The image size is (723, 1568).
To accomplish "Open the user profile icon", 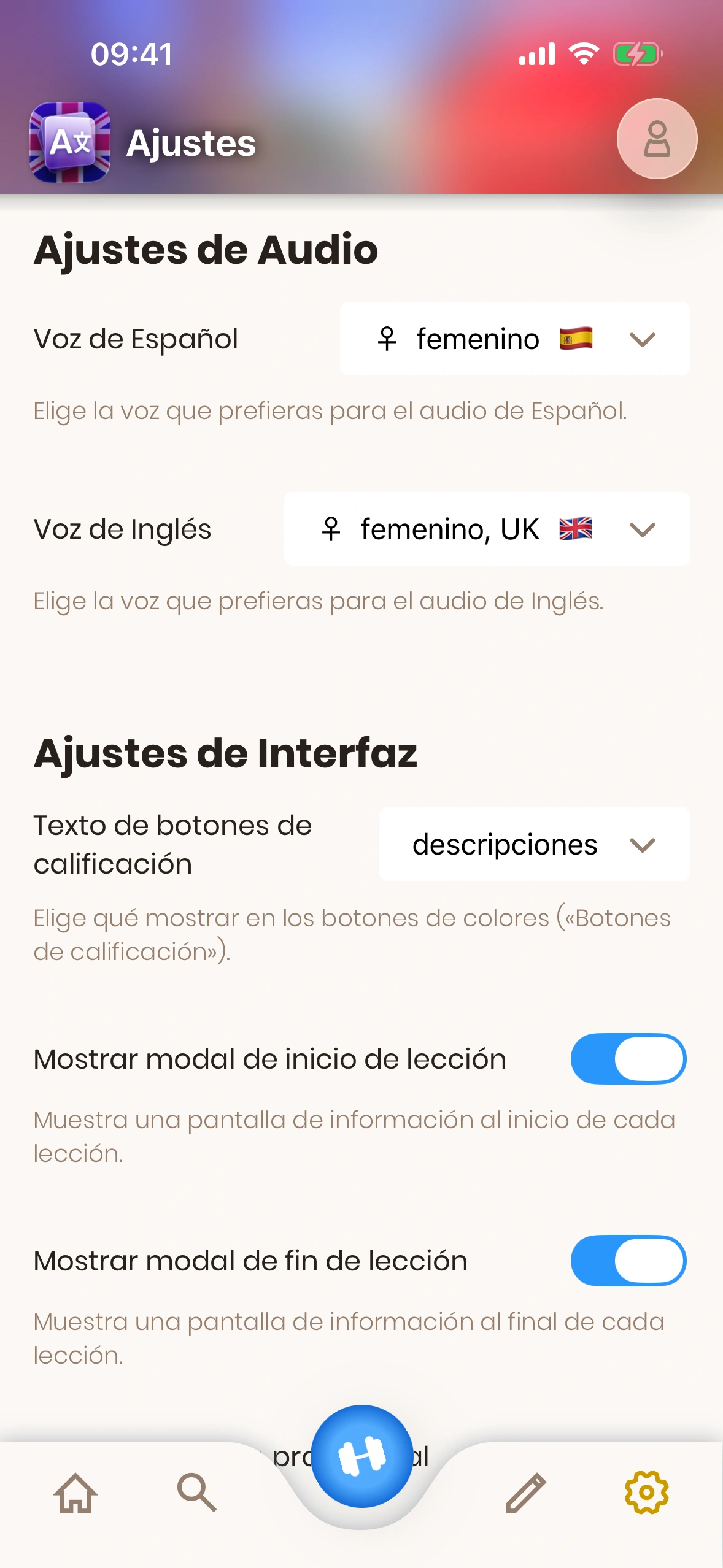I will [657, 139].
